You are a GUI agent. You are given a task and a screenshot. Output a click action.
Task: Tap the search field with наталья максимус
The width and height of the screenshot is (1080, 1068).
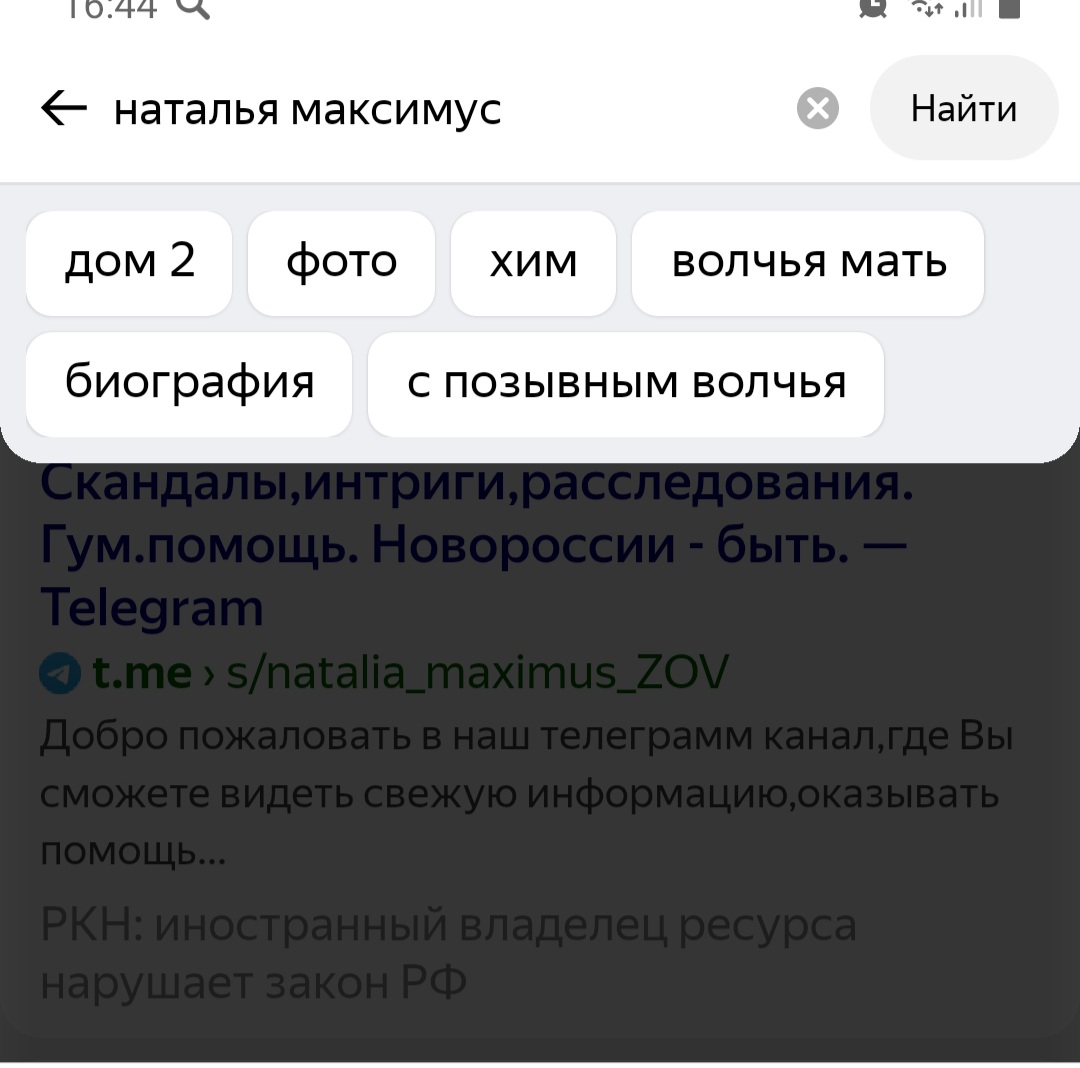400,109
